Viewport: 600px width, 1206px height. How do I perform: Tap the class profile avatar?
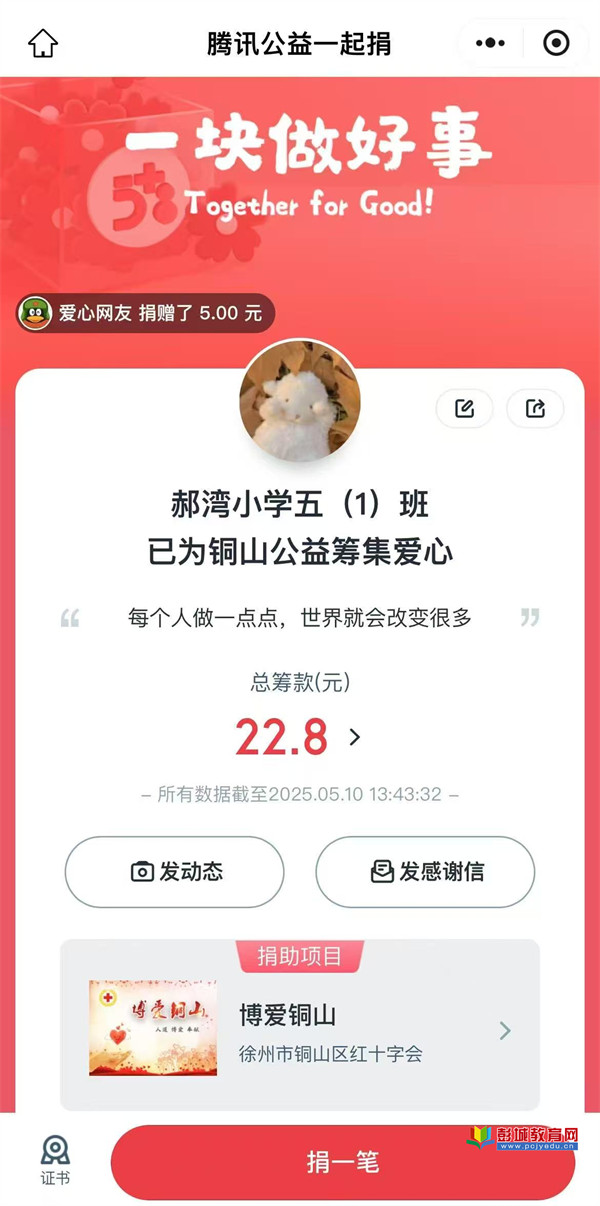299,400
